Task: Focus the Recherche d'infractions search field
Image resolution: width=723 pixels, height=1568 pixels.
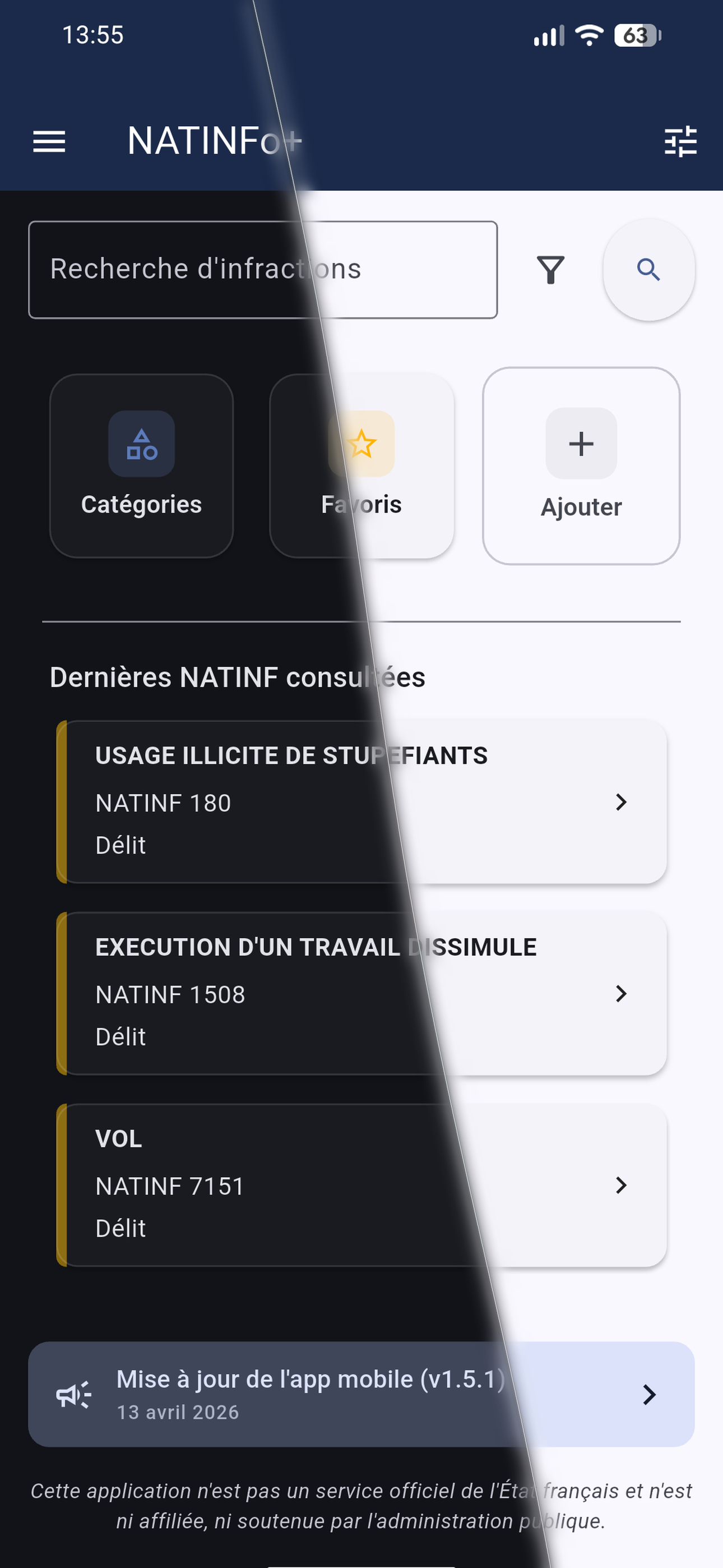Action: click(x=262, y=270)
